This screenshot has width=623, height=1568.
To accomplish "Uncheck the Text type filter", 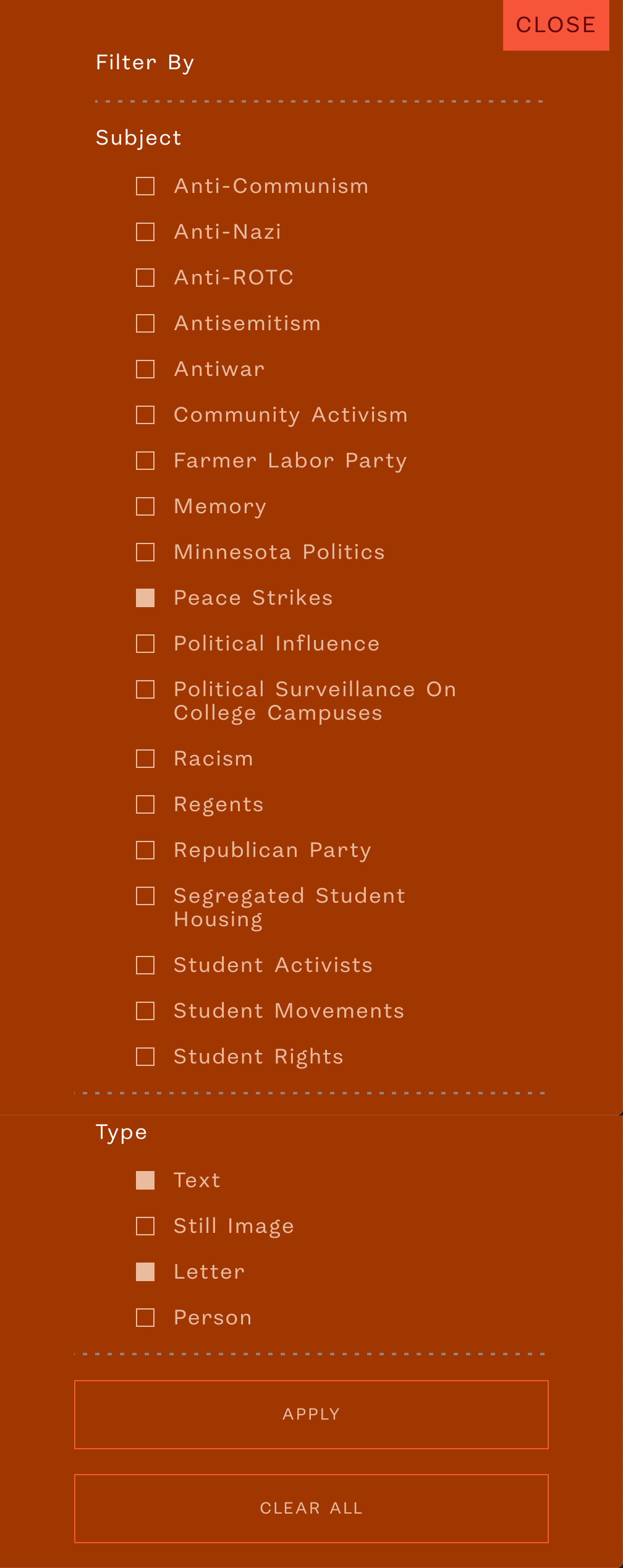I will [145, 1180].
